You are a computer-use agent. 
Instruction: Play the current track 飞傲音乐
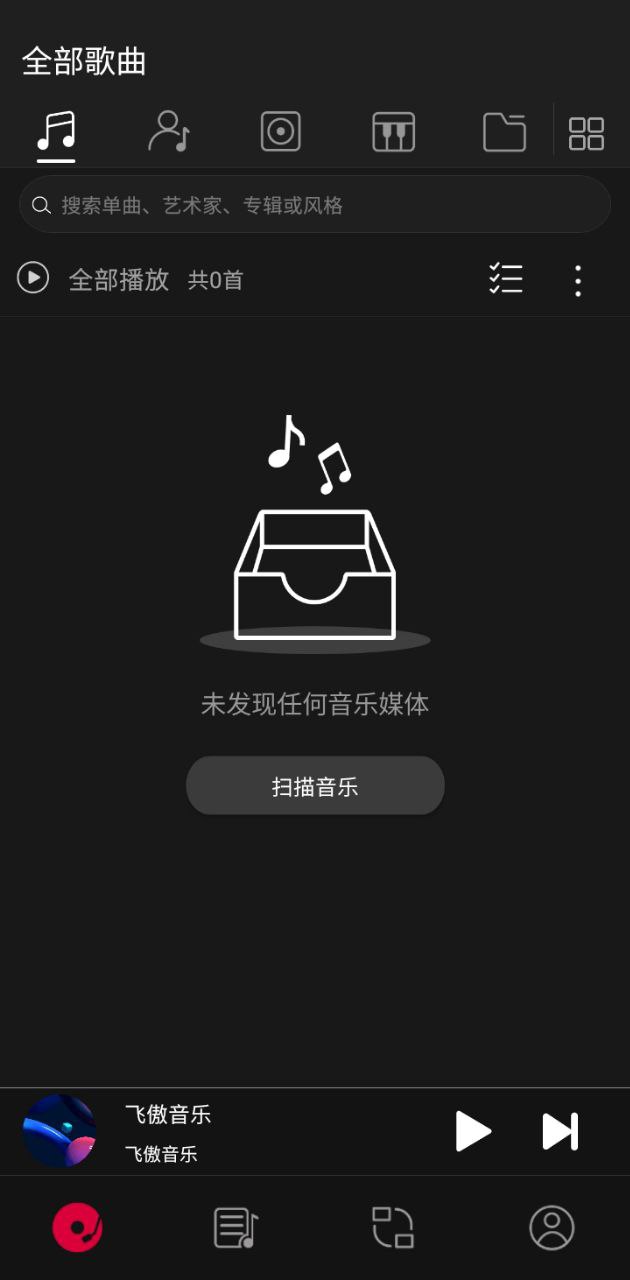473,1131
